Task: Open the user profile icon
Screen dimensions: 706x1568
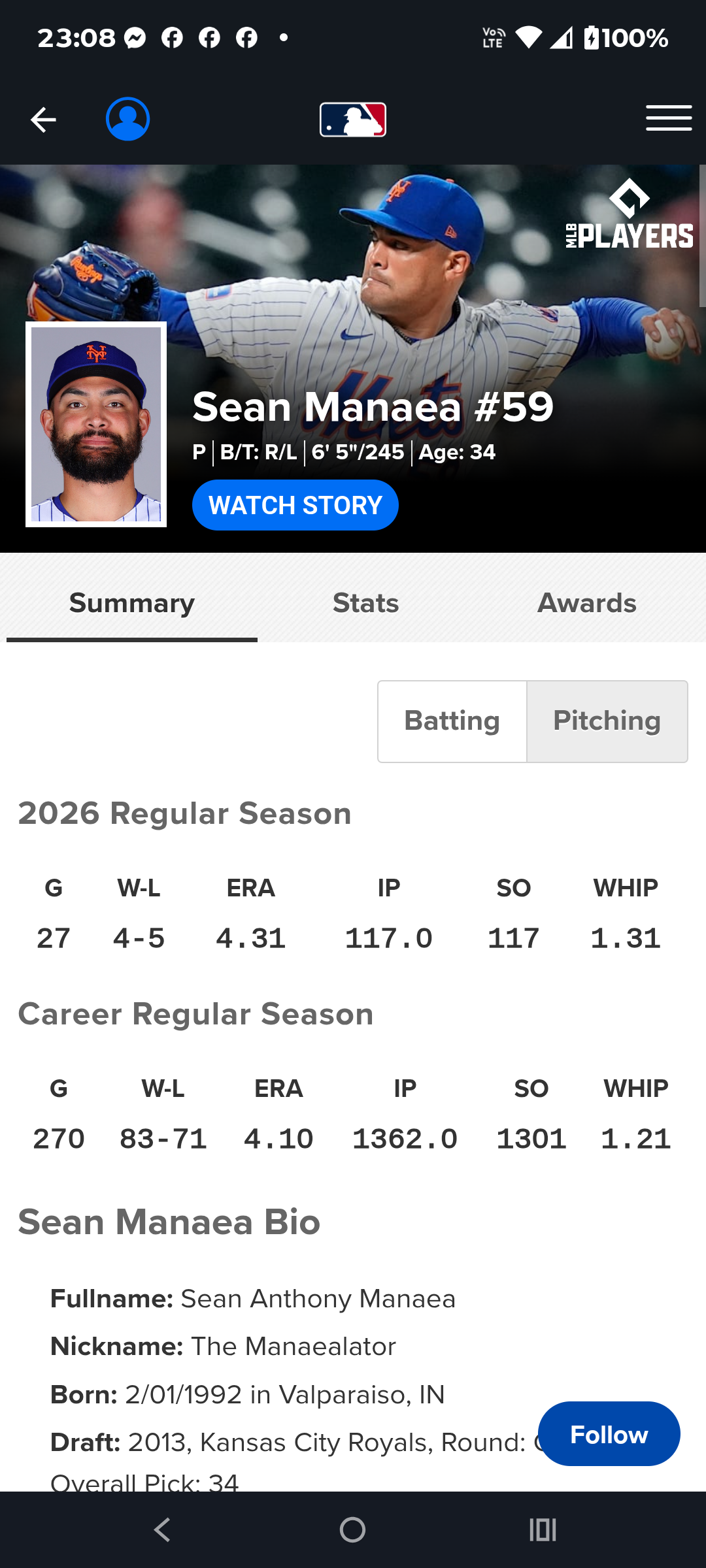Action: pyautogui.click(x=128, y=119)
